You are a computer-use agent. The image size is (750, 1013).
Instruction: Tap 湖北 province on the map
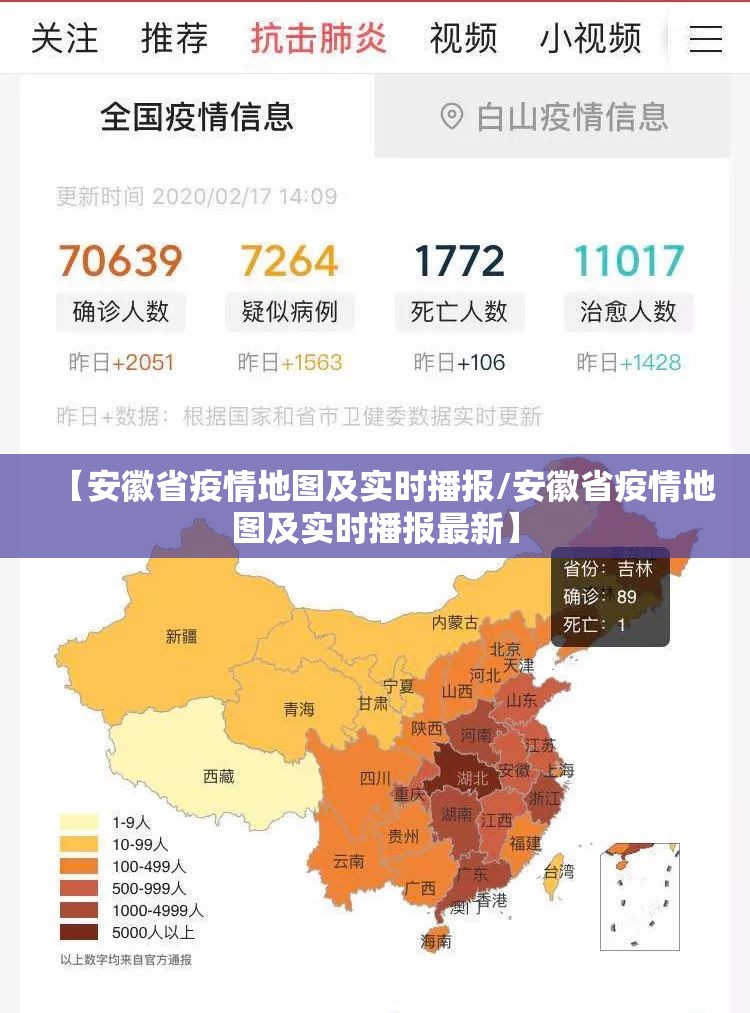(x=471, y=778)
